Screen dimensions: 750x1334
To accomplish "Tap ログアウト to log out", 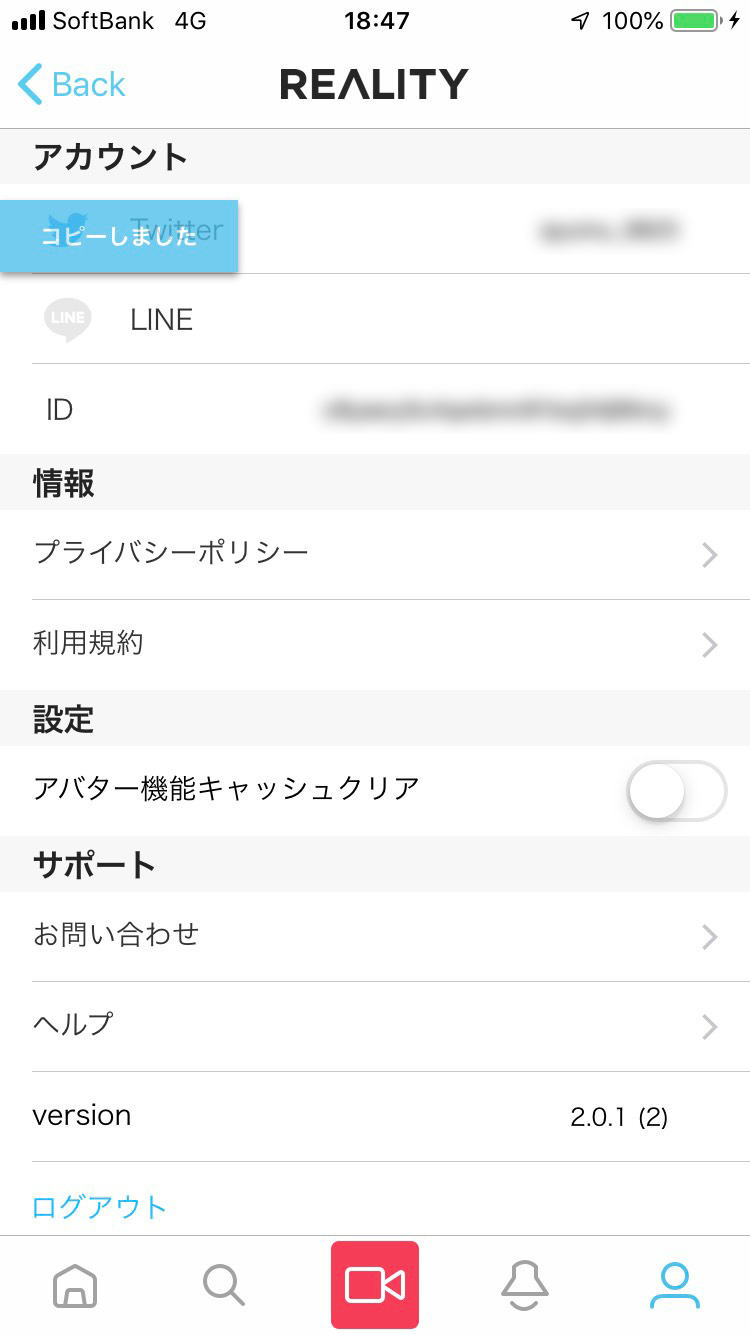I will pos(99,1207).
